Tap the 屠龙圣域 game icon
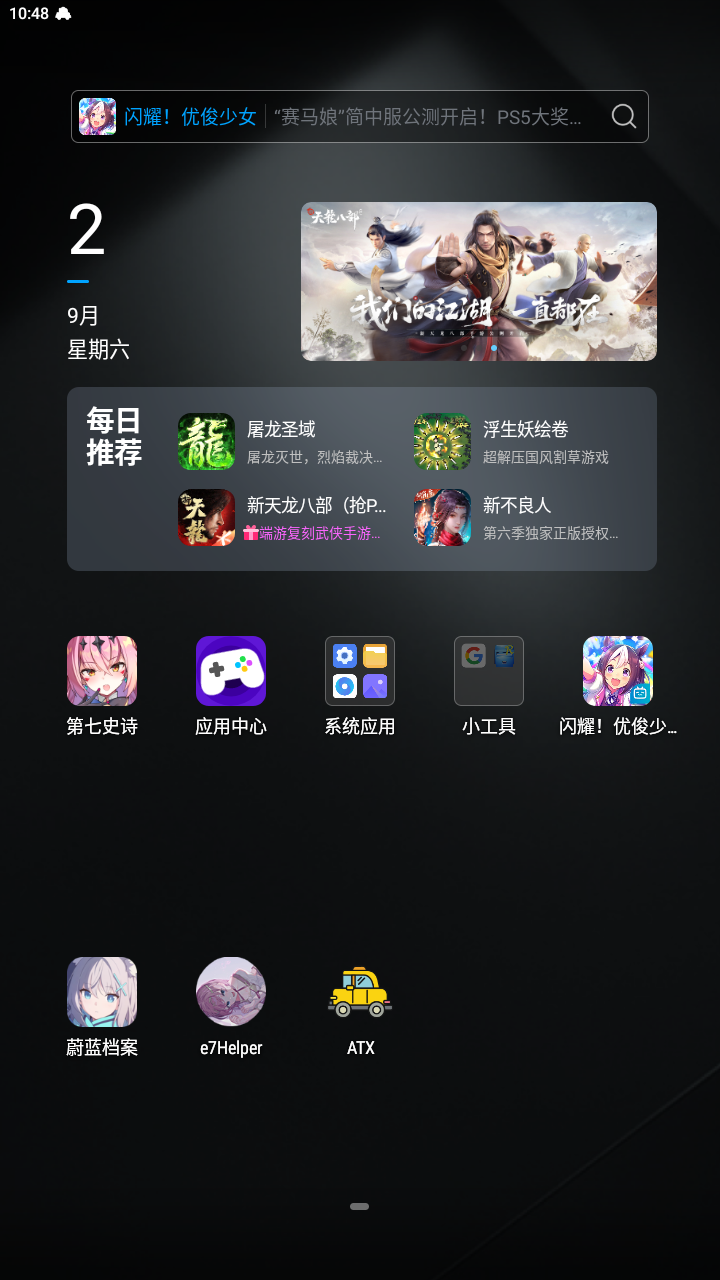This screenshot has height=1280, width=720. tap(206, 441)
